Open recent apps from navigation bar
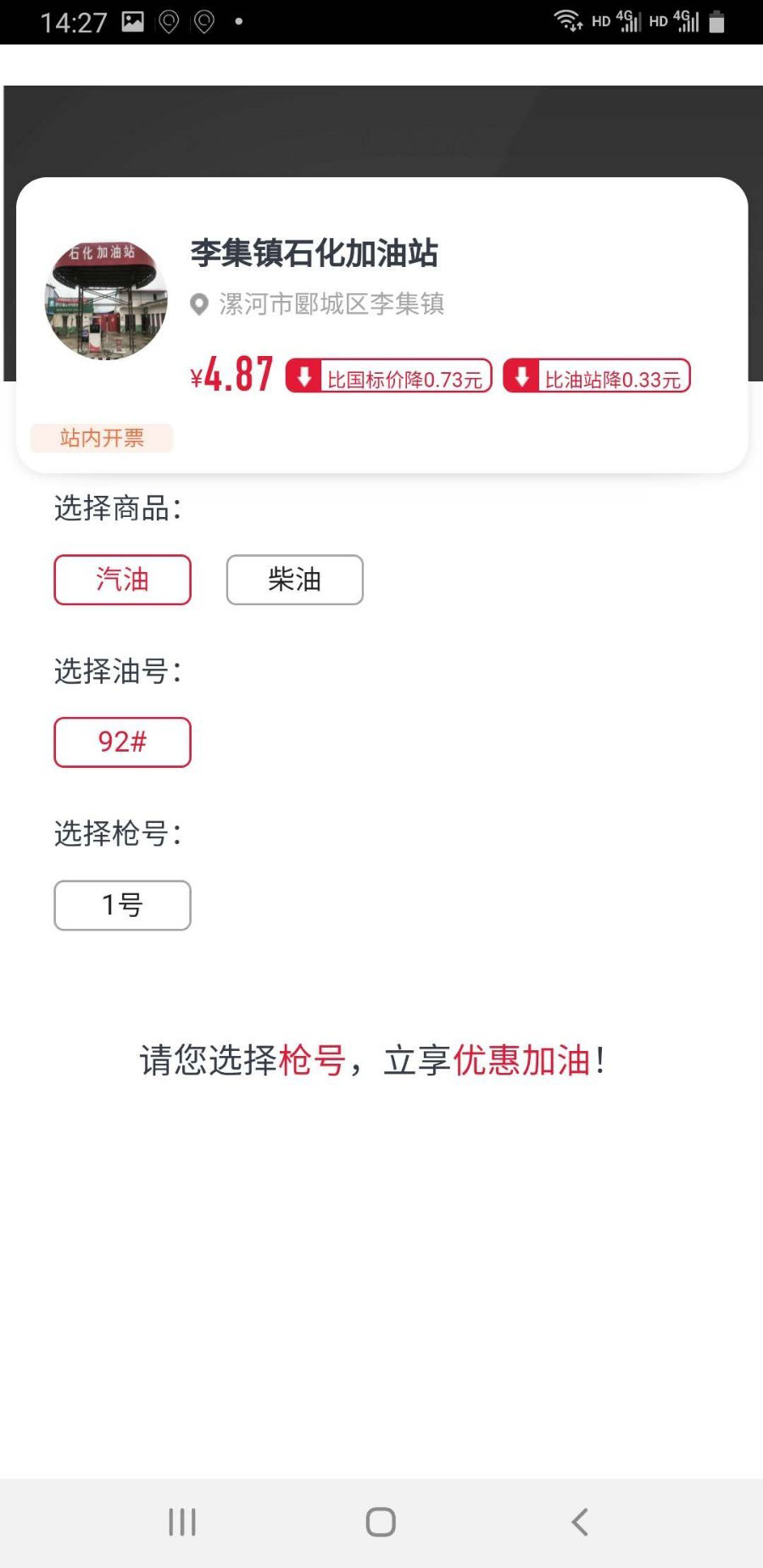 [182, 1522]
